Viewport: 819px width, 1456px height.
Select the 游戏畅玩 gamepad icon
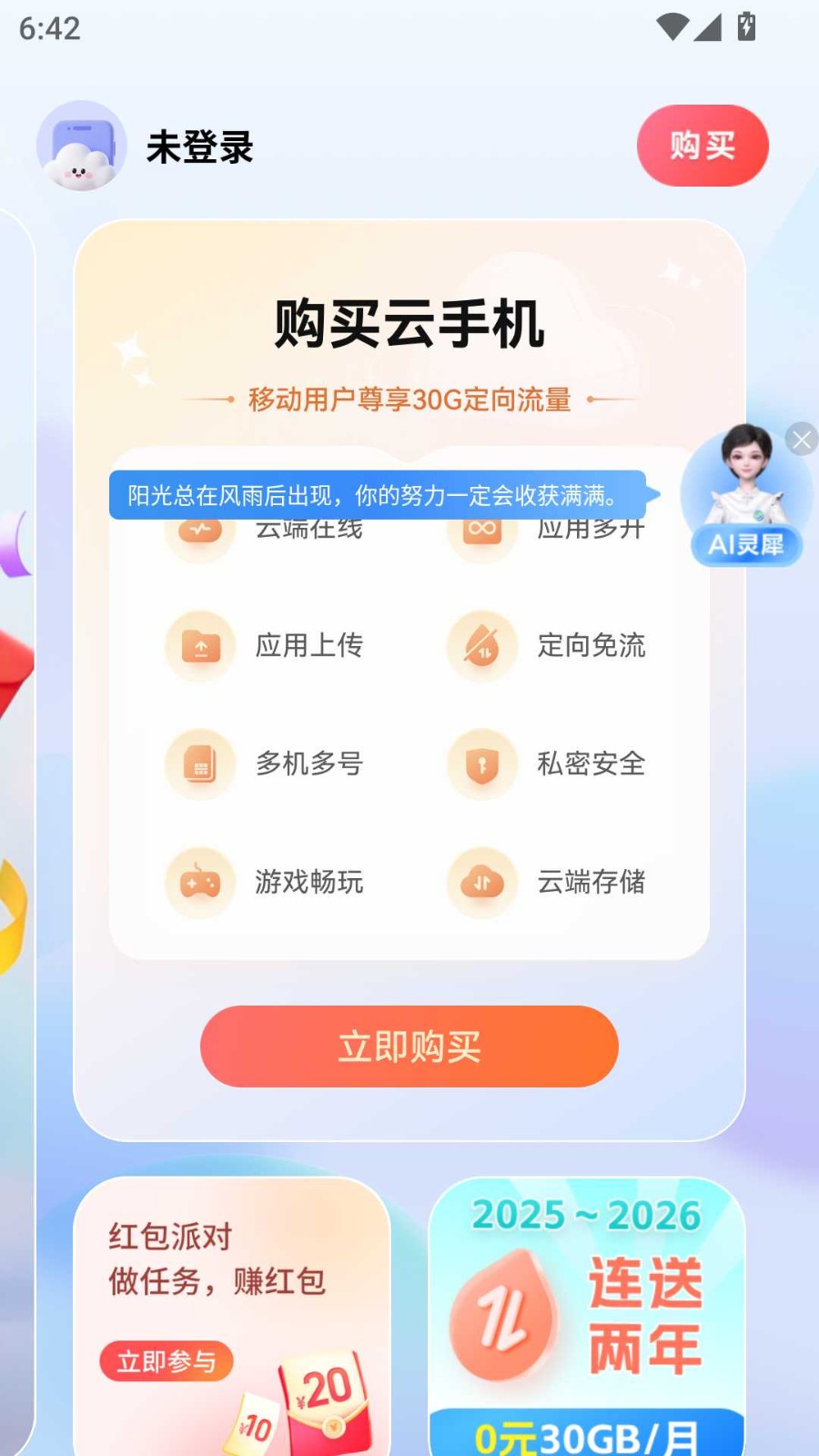200,883
